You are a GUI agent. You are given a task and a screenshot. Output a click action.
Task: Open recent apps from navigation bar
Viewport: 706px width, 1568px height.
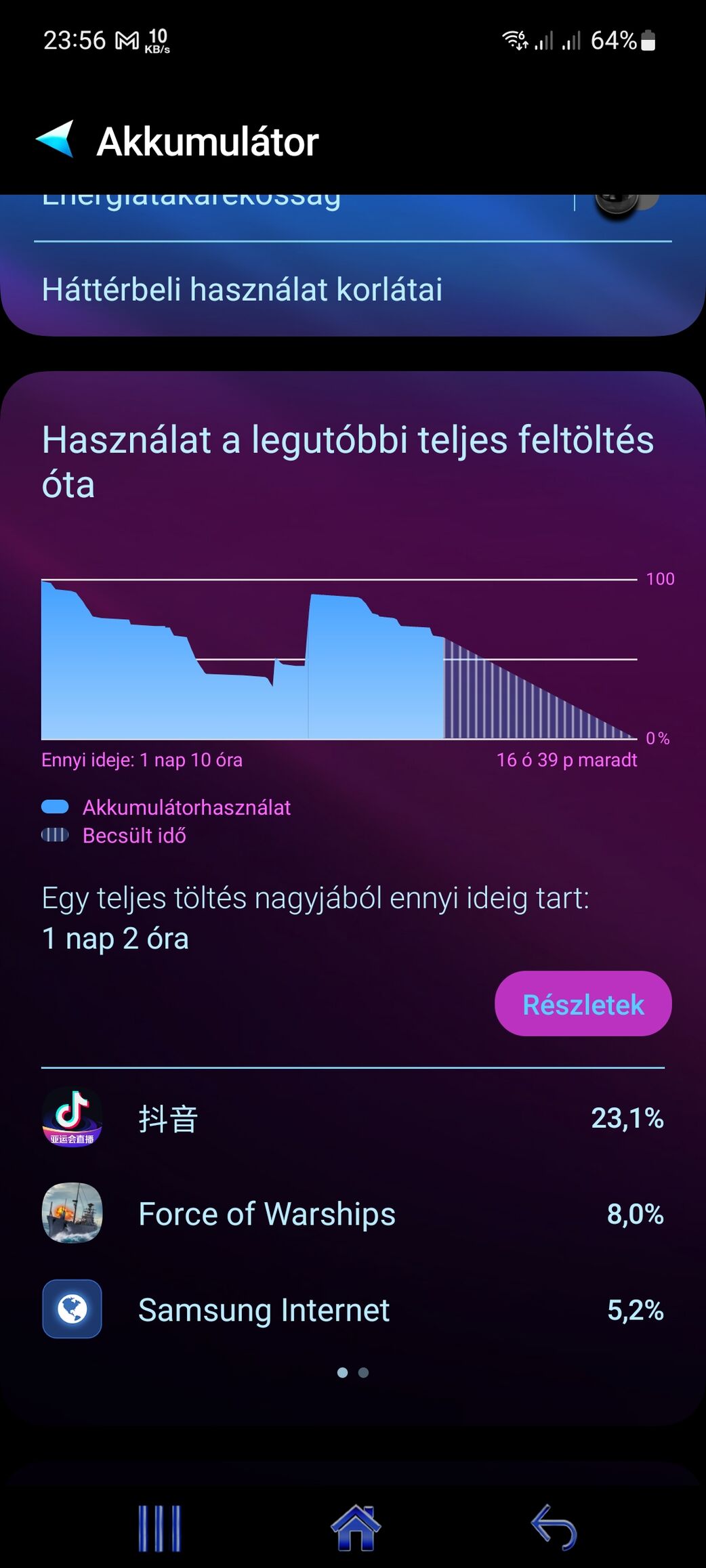pos(160,1528)
